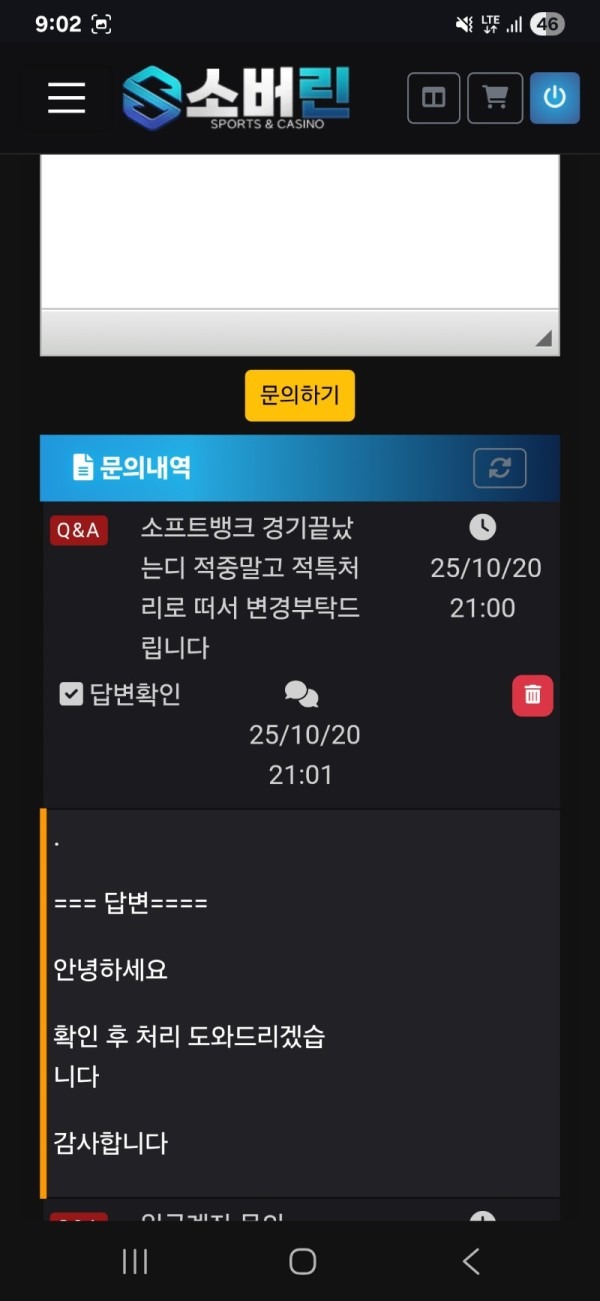Go back with system back button
Viewport: 600px width, 1301px height.
click(471, 1261)
